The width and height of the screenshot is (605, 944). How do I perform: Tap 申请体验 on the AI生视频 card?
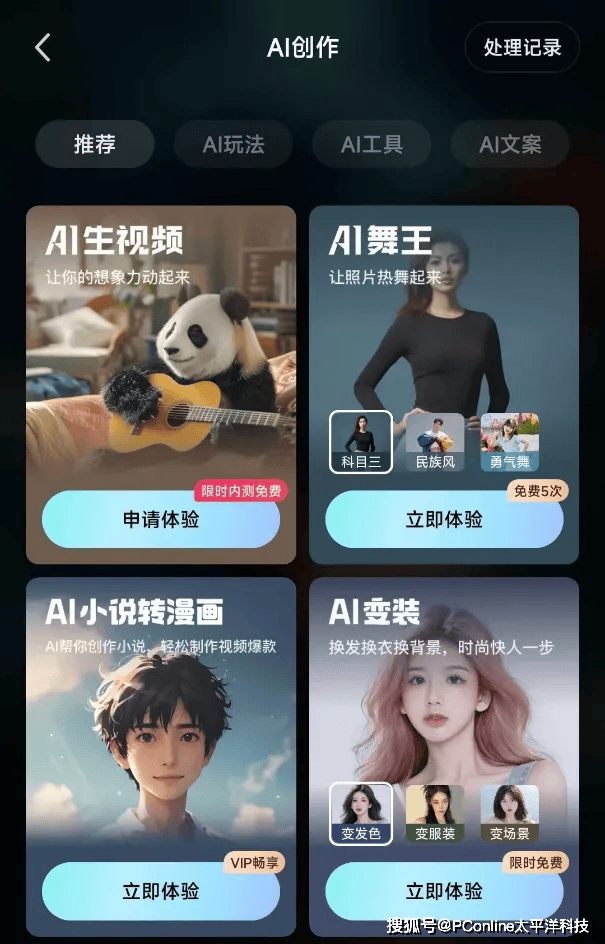click(x=161, y=520)
